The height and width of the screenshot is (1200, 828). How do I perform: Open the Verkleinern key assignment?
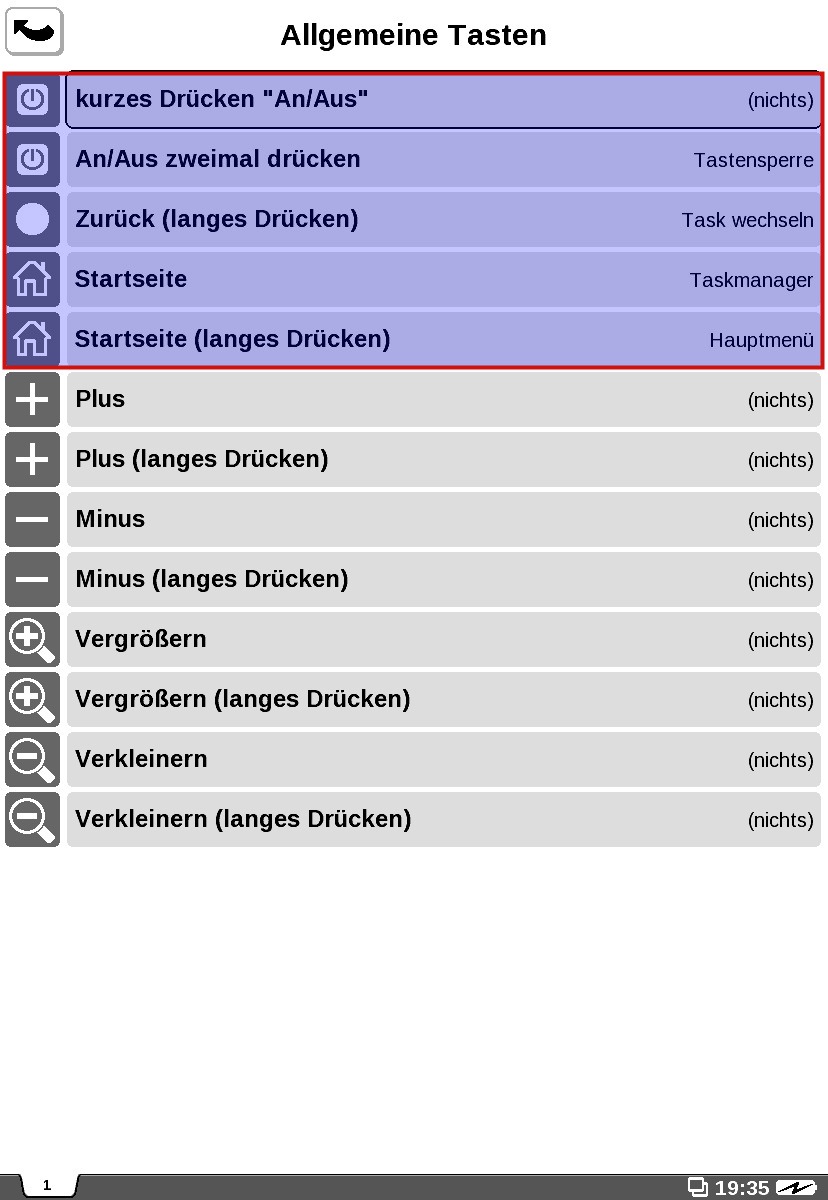(x=443, y=760)
